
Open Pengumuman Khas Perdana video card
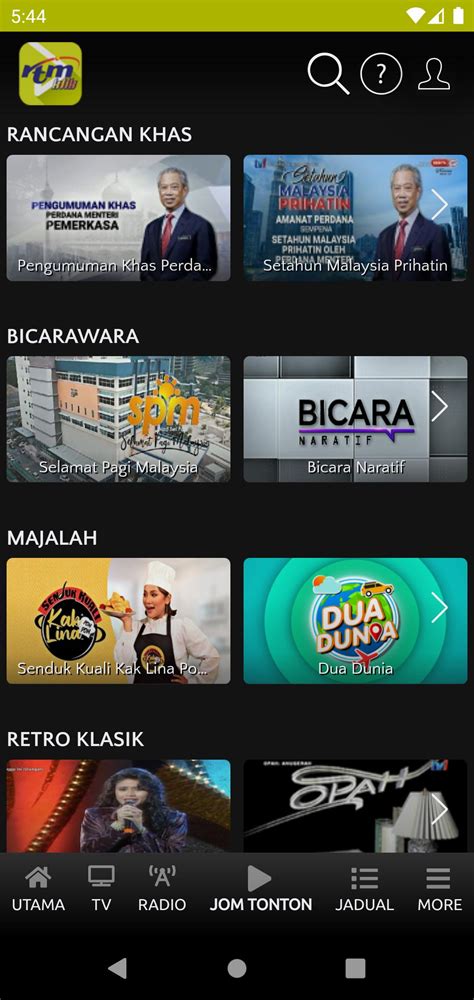pos(119,218)
